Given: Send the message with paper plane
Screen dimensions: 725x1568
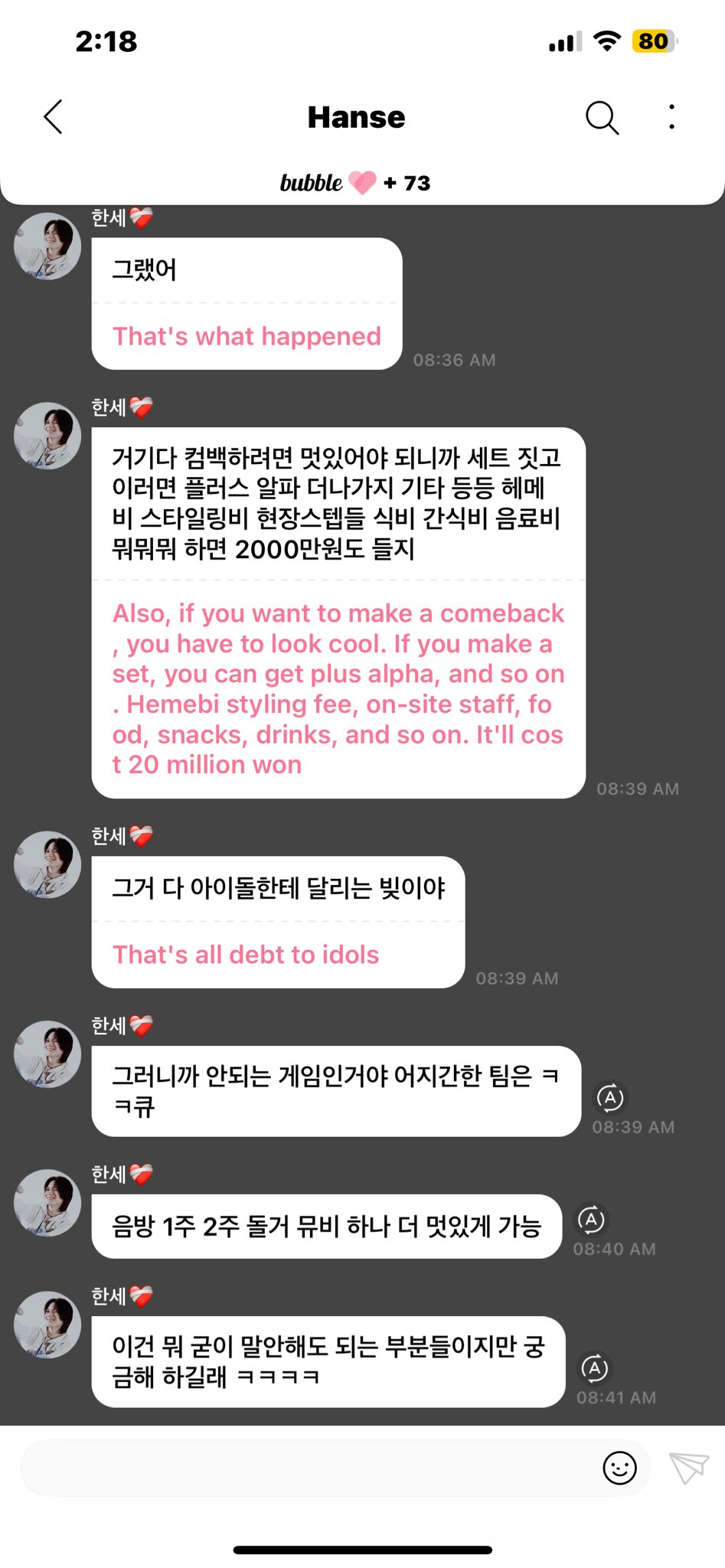Looking at the screenshot, I should point(688,1467).
